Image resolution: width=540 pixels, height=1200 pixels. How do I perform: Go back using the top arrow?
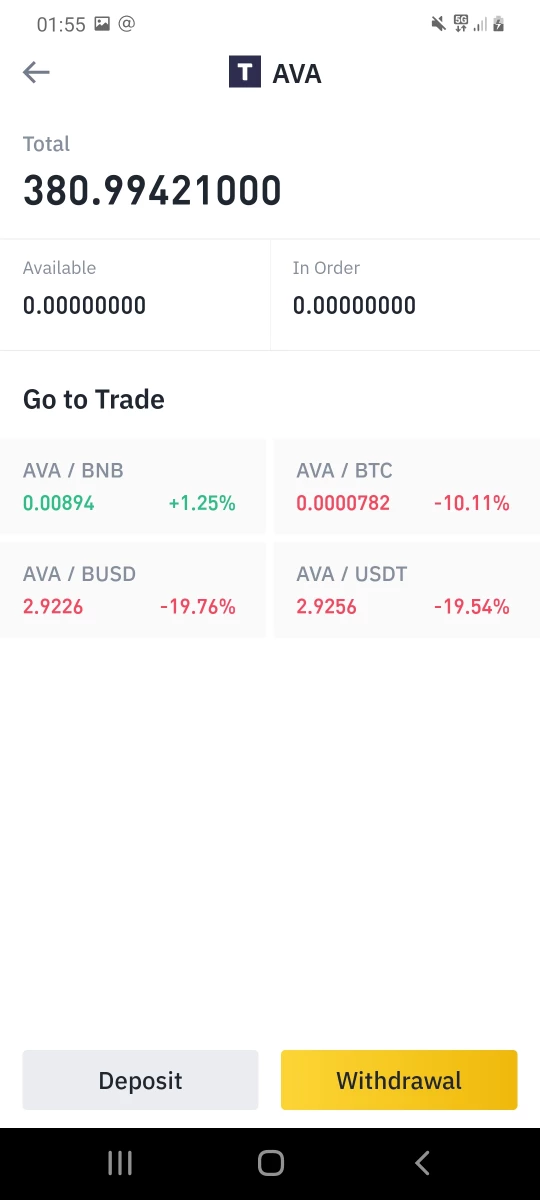coord(36,72)
